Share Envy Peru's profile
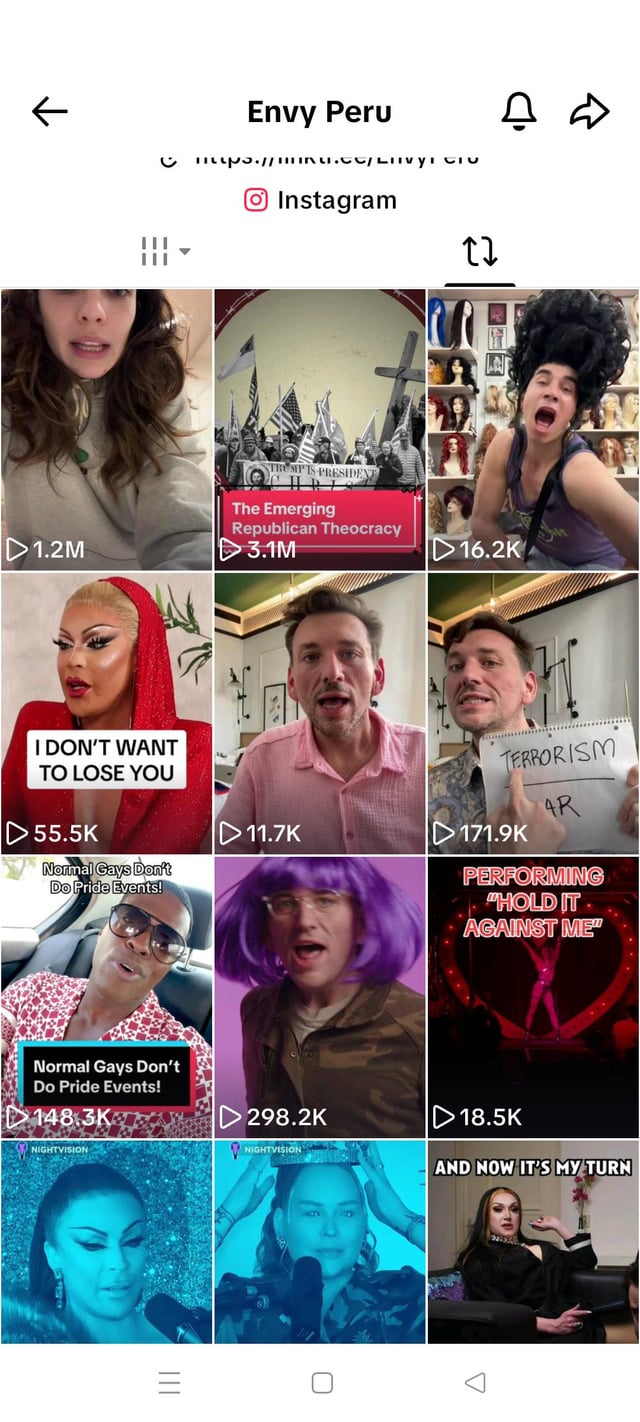 tap(589, 111)
